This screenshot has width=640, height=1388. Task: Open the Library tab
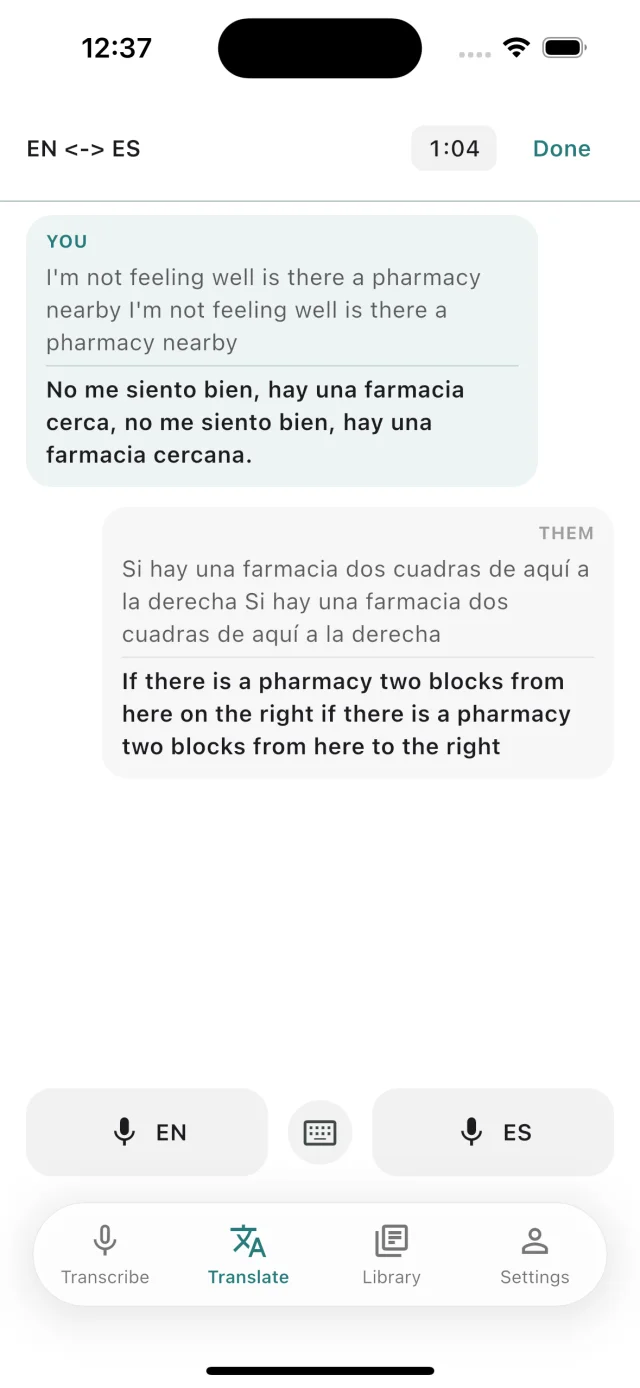391,1255
